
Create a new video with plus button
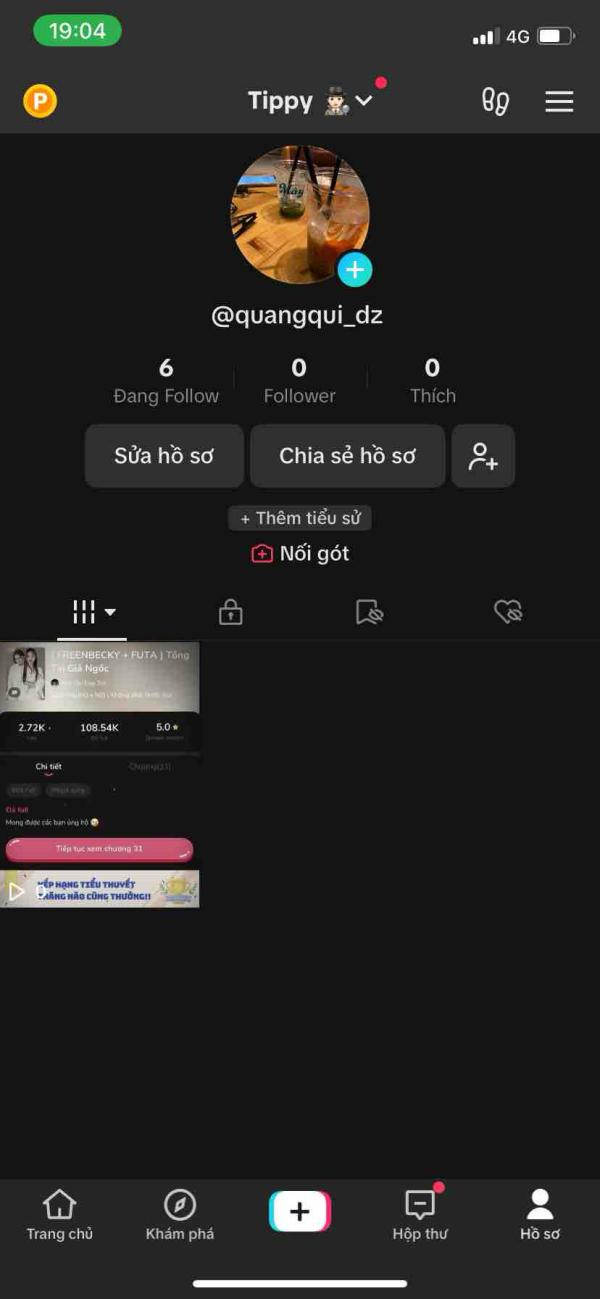coord(300,1212)
